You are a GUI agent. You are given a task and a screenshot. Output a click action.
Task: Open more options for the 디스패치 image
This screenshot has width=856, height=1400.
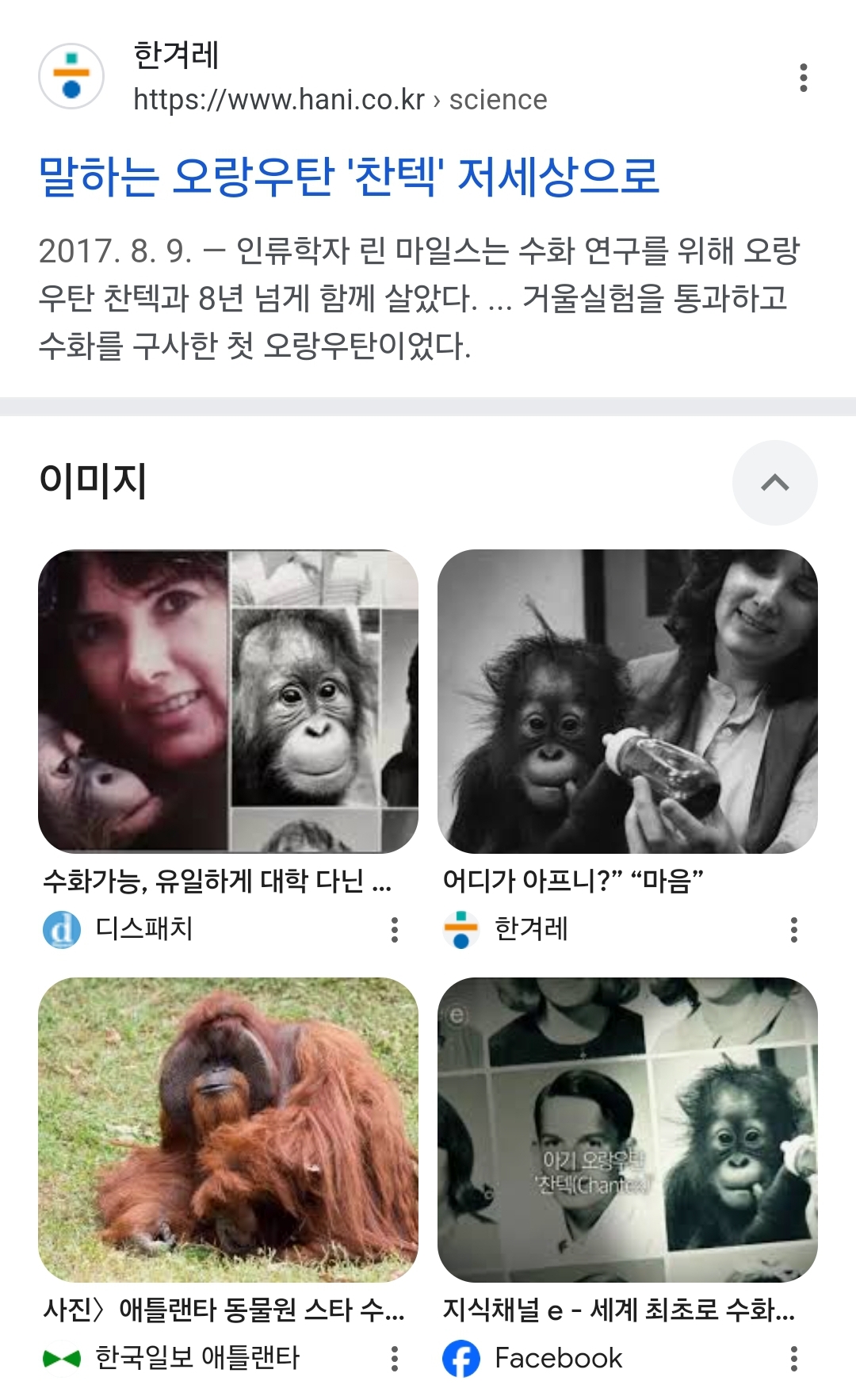pyautogui.click(x=394, y=929)
